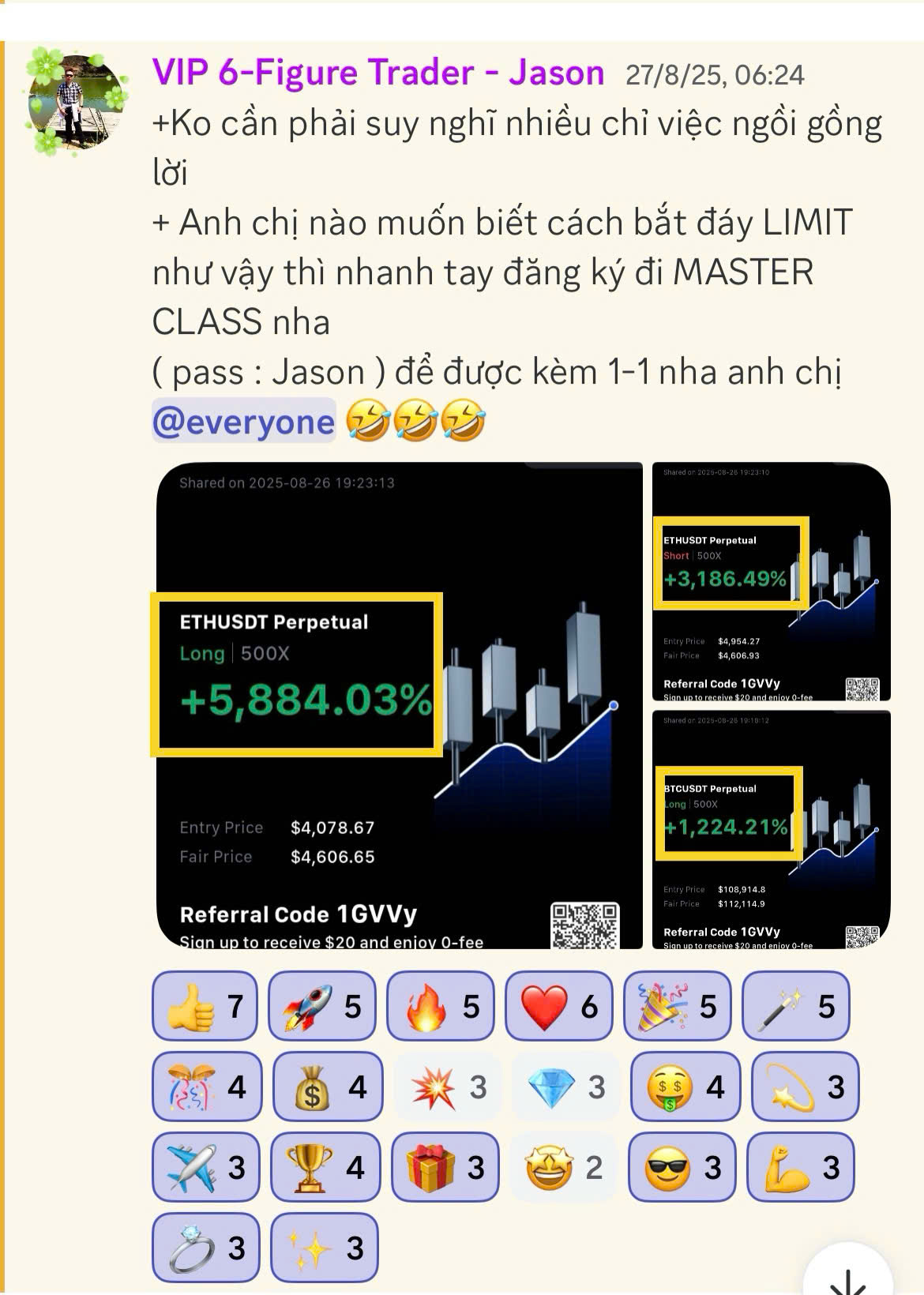
Task: Select the party popper reaction
Action: 677,1006
